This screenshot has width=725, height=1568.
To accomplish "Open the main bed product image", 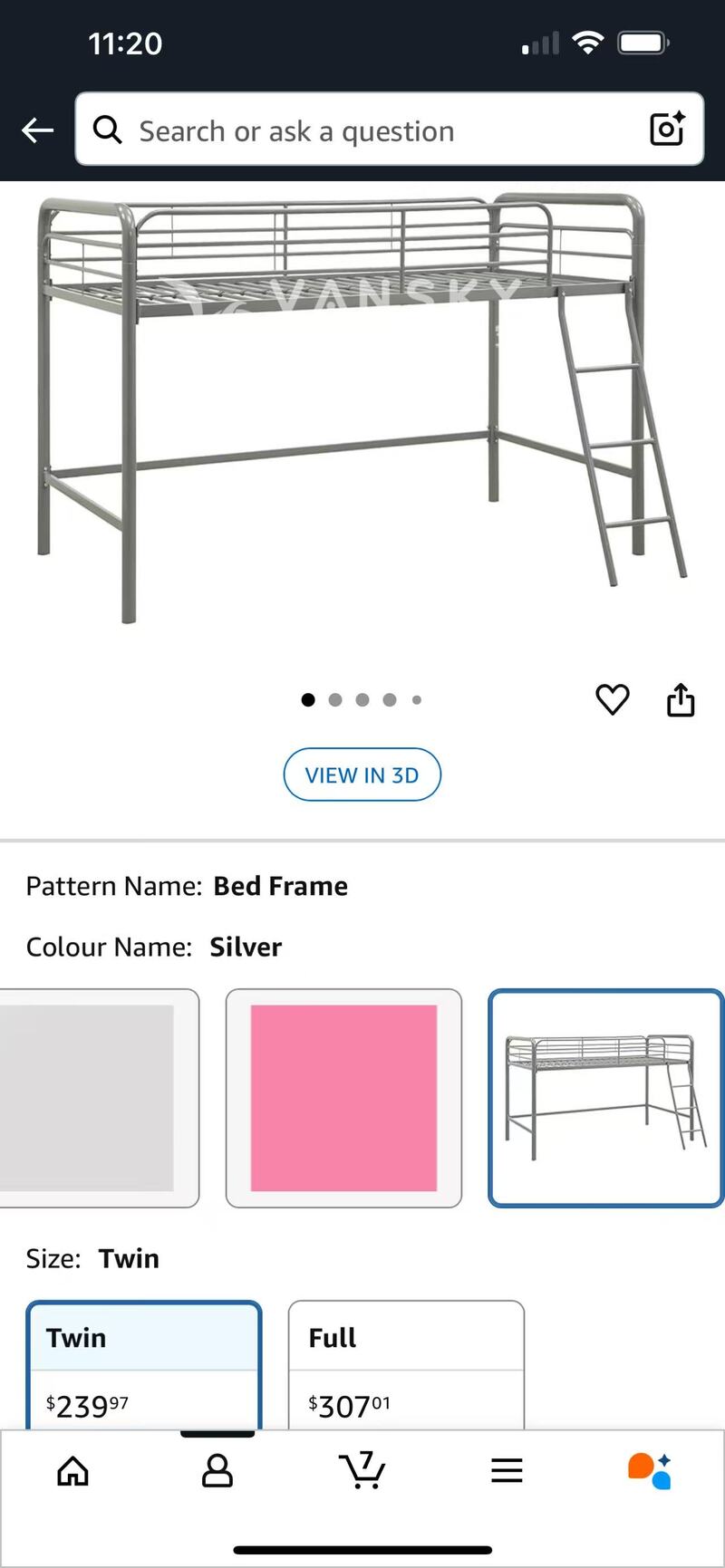I will (x=362, y=408).
